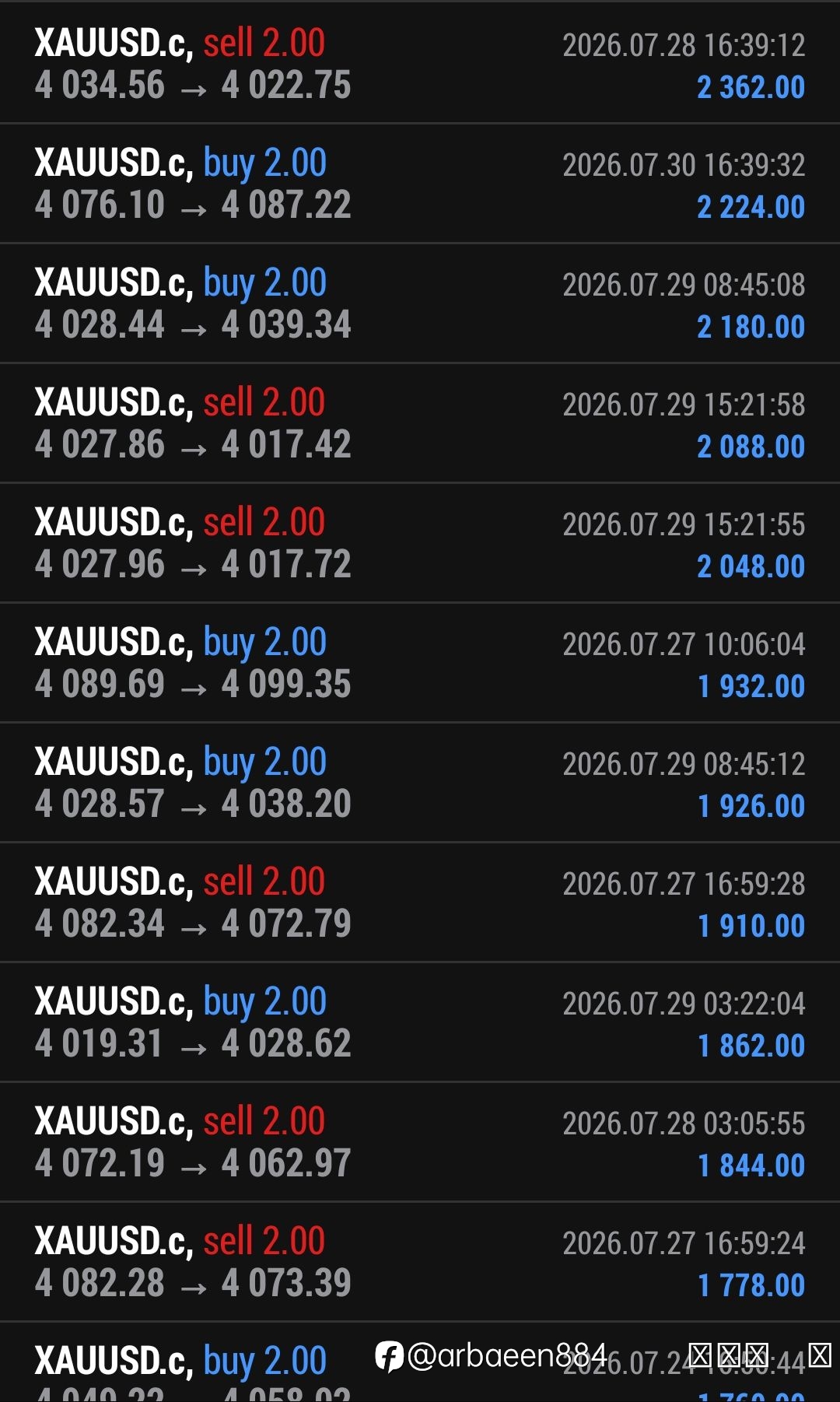Open the sell trade with profit 2 362.00
Viewport: 840px width, 1402px height.
click(420, 63)
